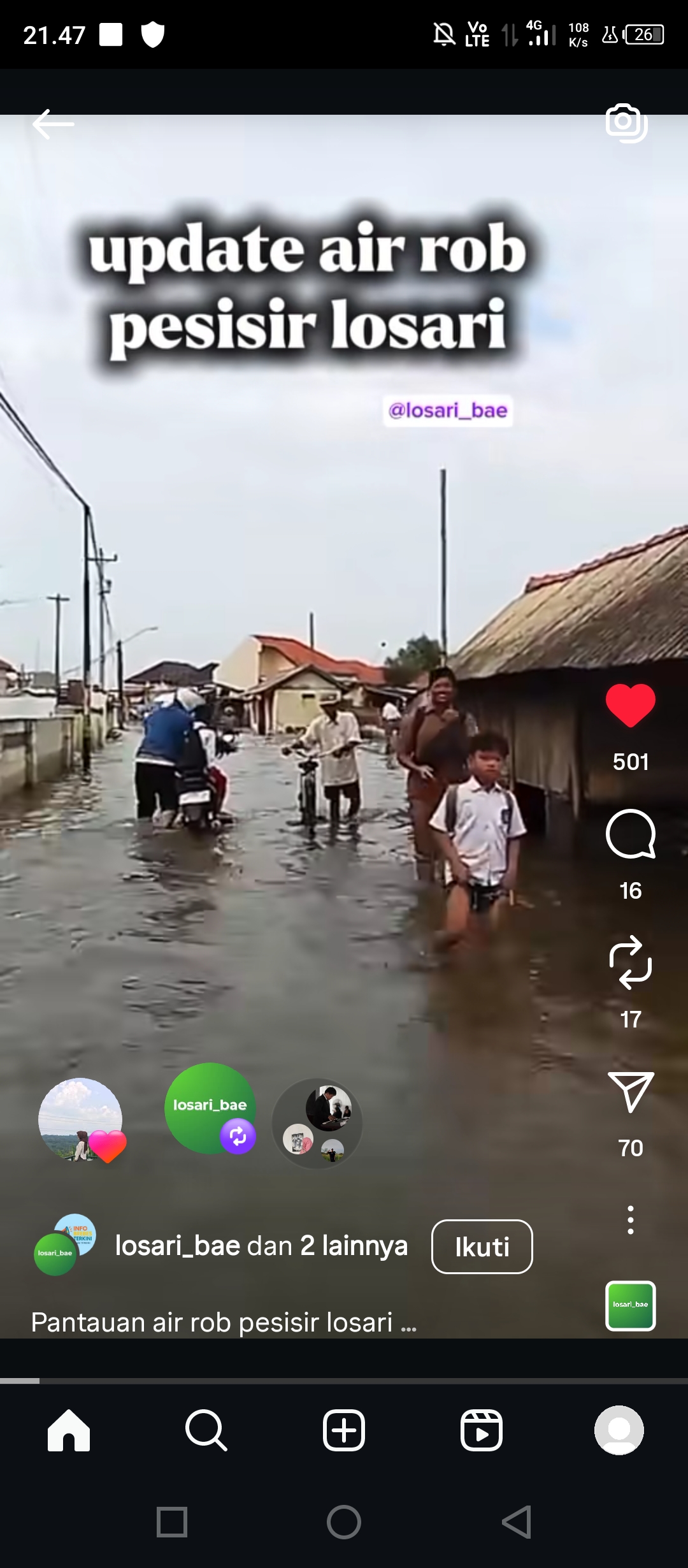Open the camera to create a reel
The image size is (688, 1568).
point(626,122)
